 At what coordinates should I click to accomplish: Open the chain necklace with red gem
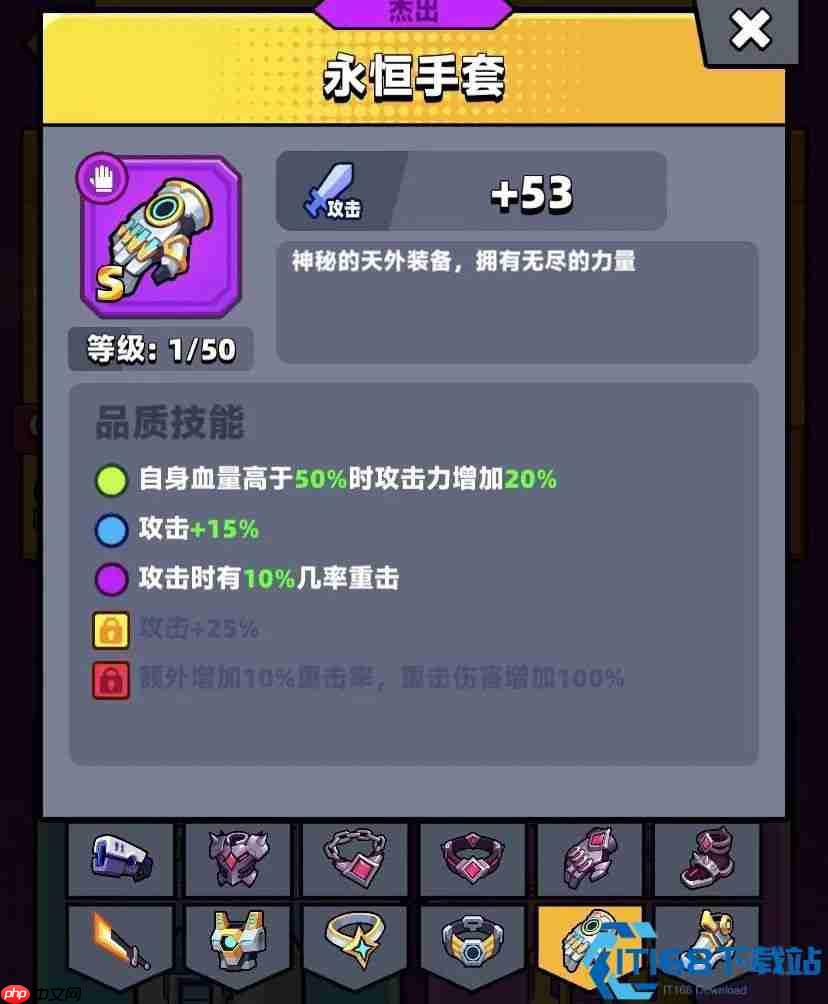355,858
